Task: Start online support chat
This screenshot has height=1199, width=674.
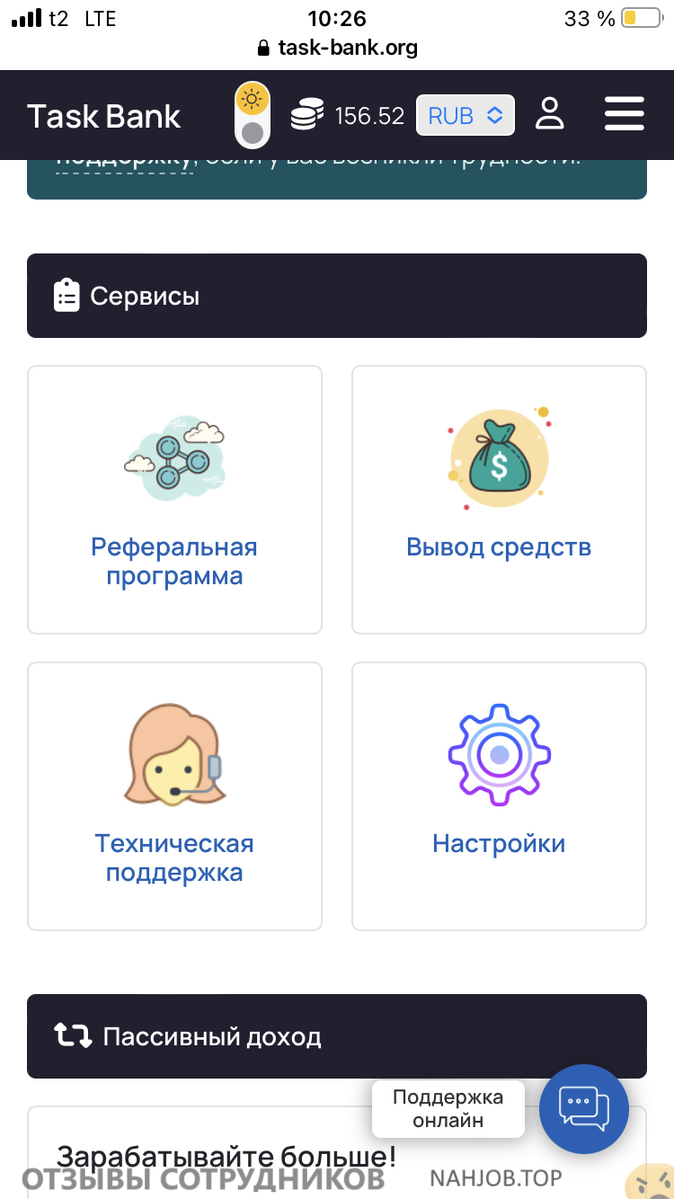Action: 584,1108
